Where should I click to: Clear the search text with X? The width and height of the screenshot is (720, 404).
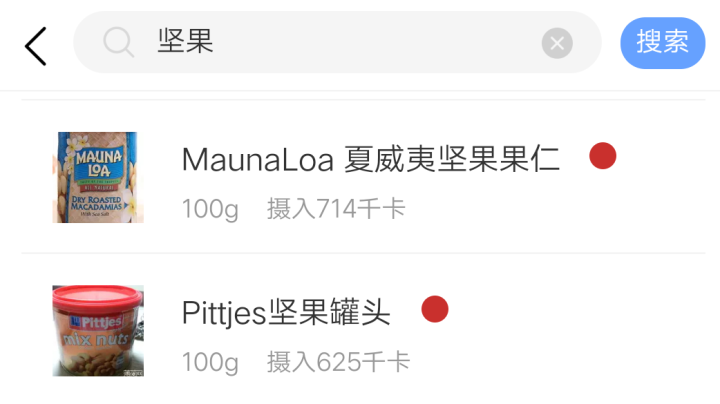pos(557,43)
